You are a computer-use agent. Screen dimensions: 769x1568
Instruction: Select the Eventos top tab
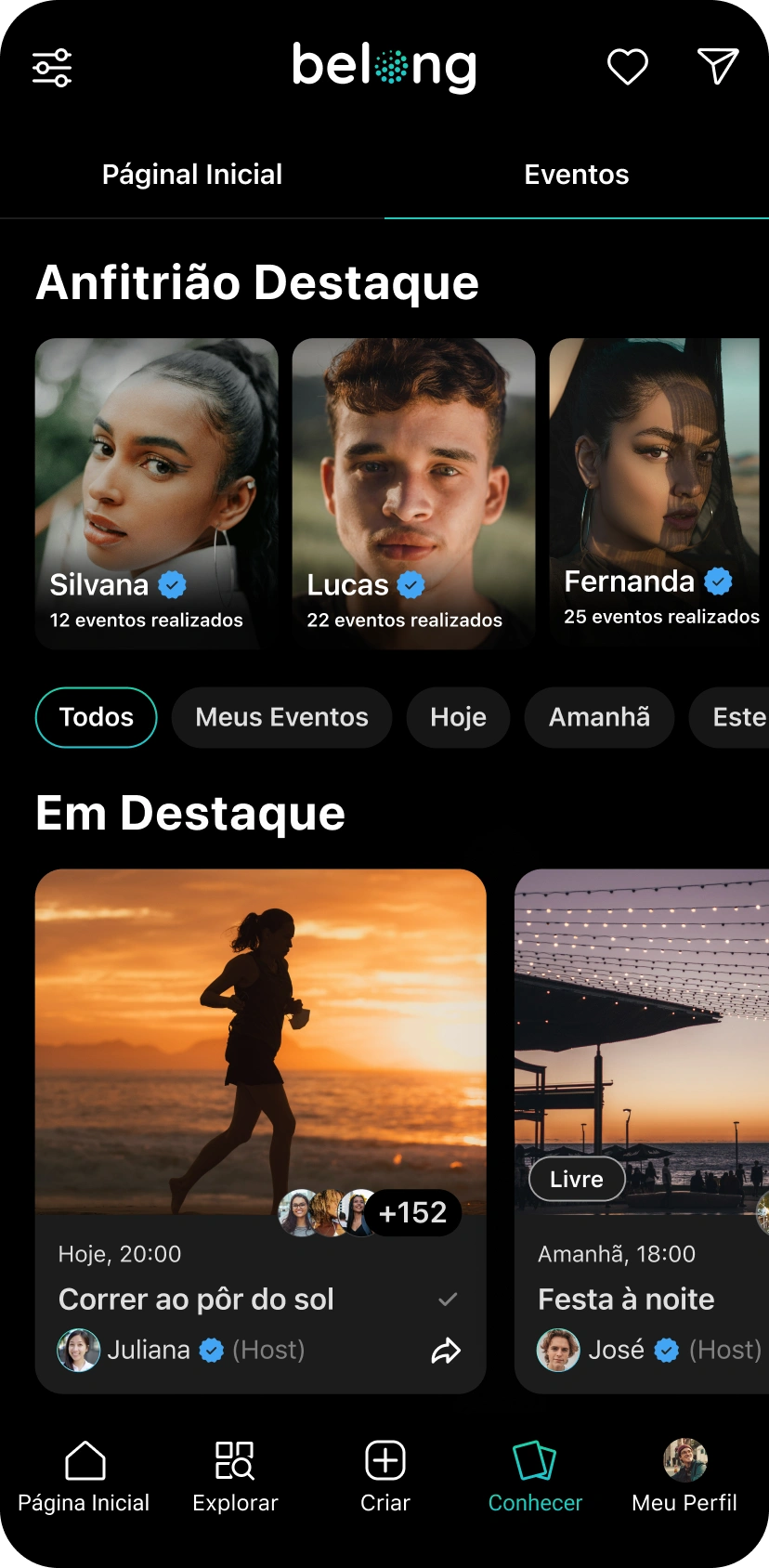point(576,175)
